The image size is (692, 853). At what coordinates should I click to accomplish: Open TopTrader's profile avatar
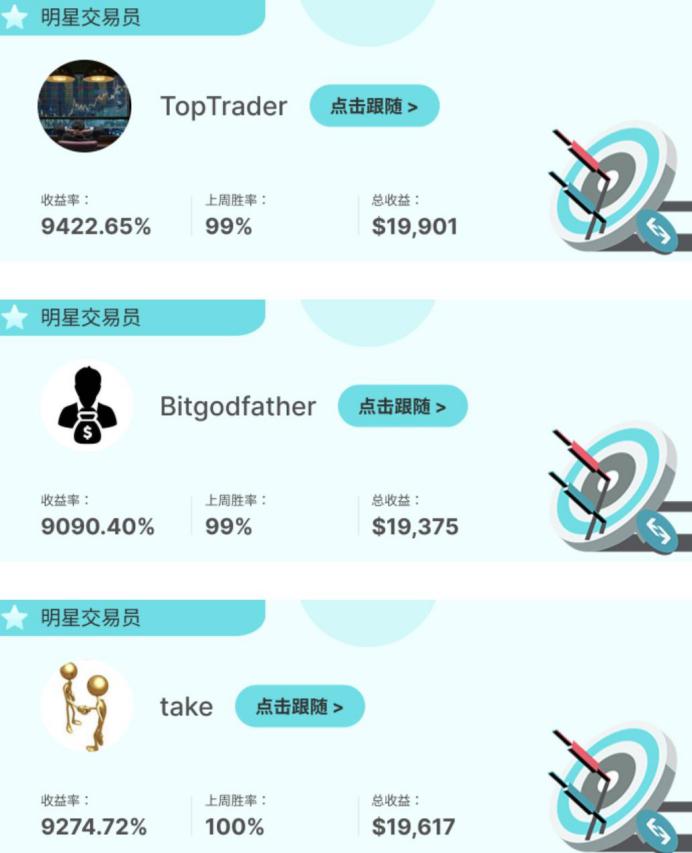pos(85,106)
